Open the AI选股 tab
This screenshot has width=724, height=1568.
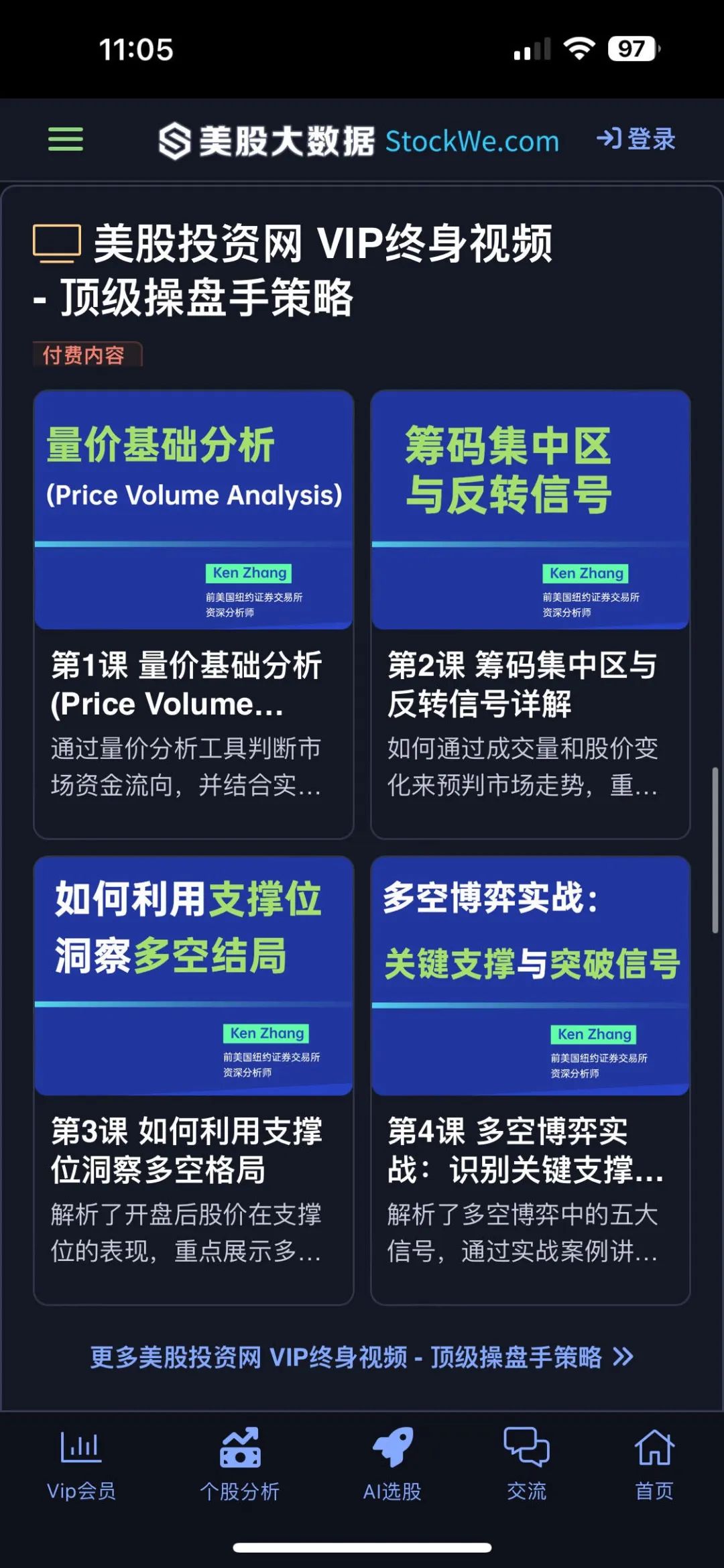pyautogui.click(x=392, y=1466)
